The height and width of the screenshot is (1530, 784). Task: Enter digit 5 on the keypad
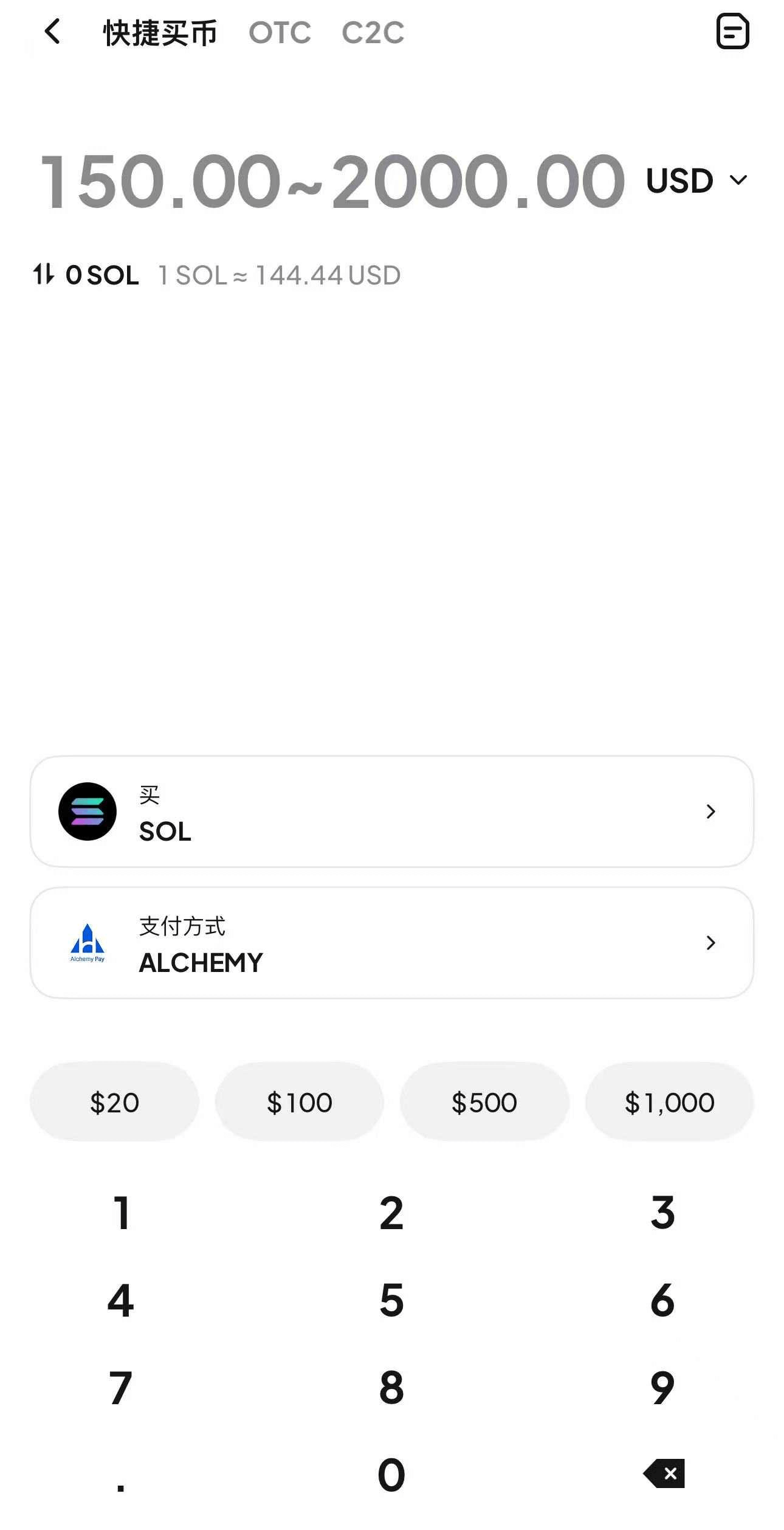click(x=391, y=1301)
